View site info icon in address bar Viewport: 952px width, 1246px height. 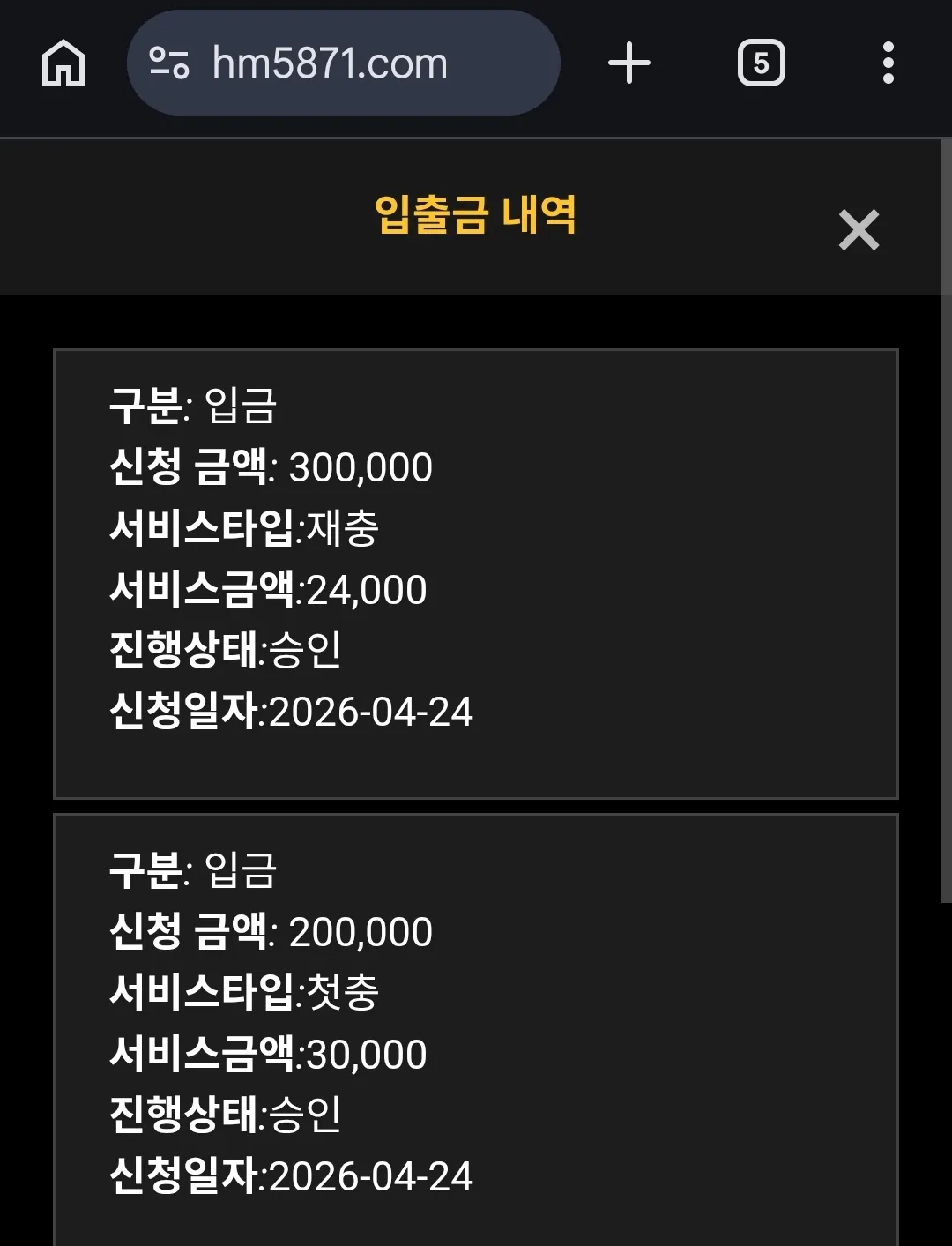pos(169,63)
